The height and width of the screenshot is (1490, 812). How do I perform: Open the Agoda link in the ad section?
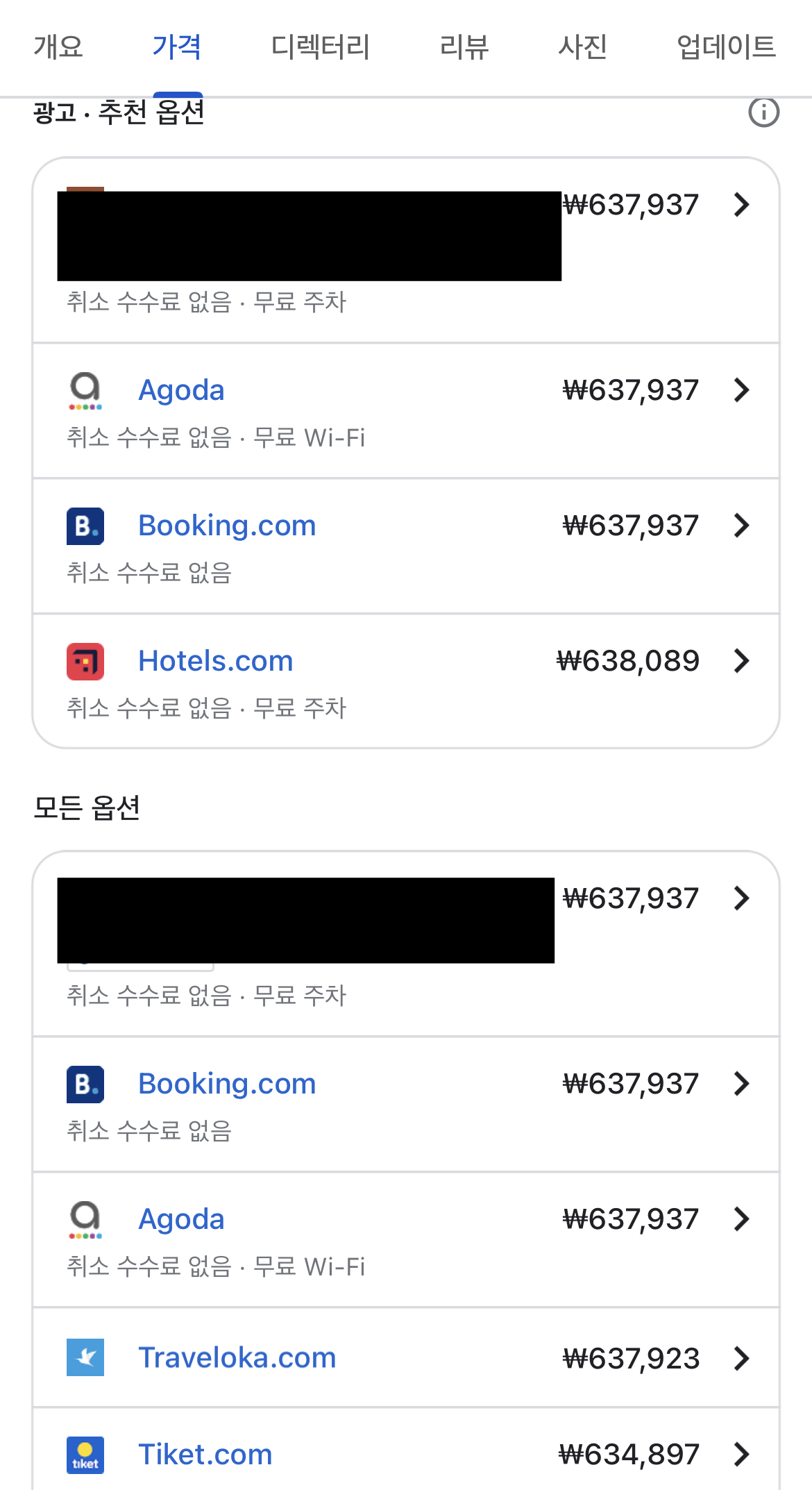pos(181,390)
